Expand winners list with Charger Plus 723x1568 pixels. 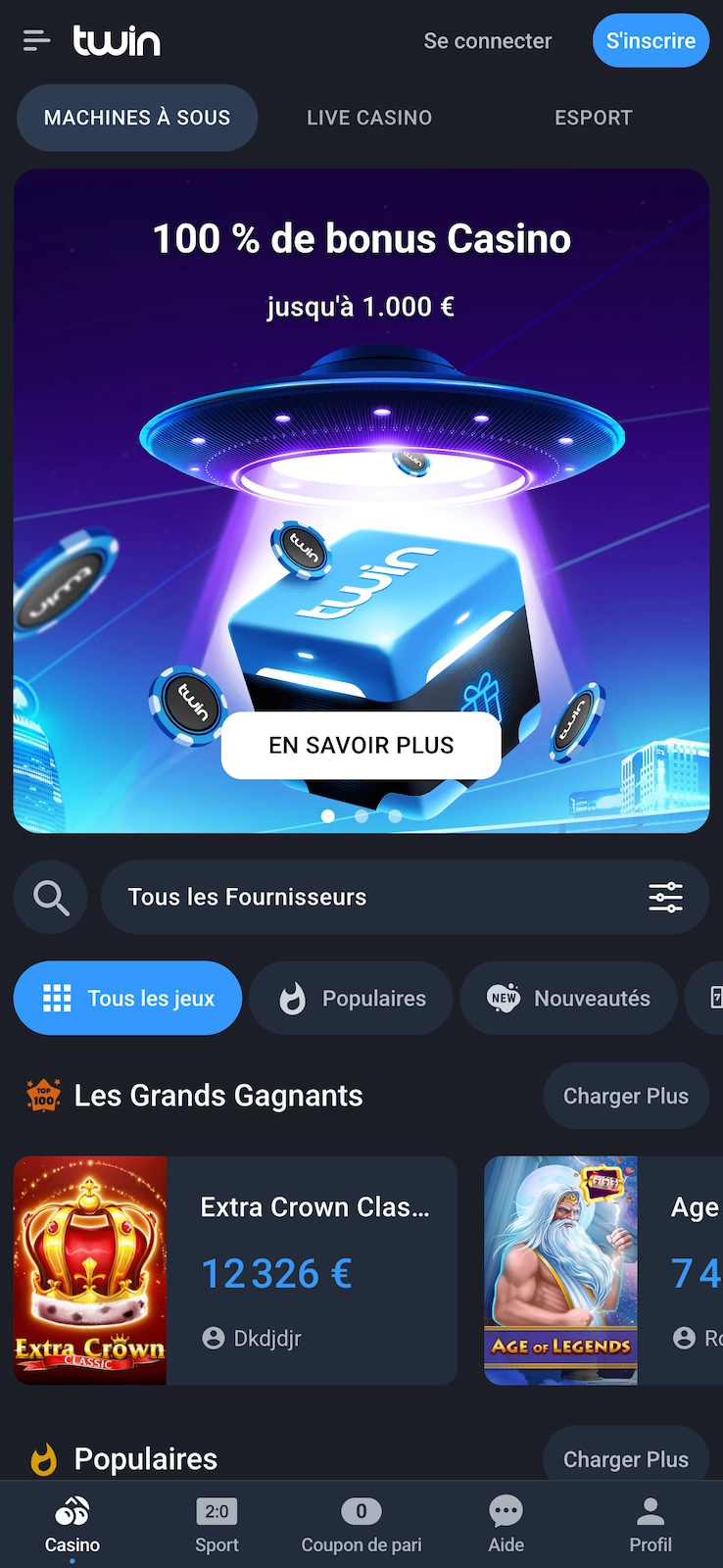click(625, 1096)
